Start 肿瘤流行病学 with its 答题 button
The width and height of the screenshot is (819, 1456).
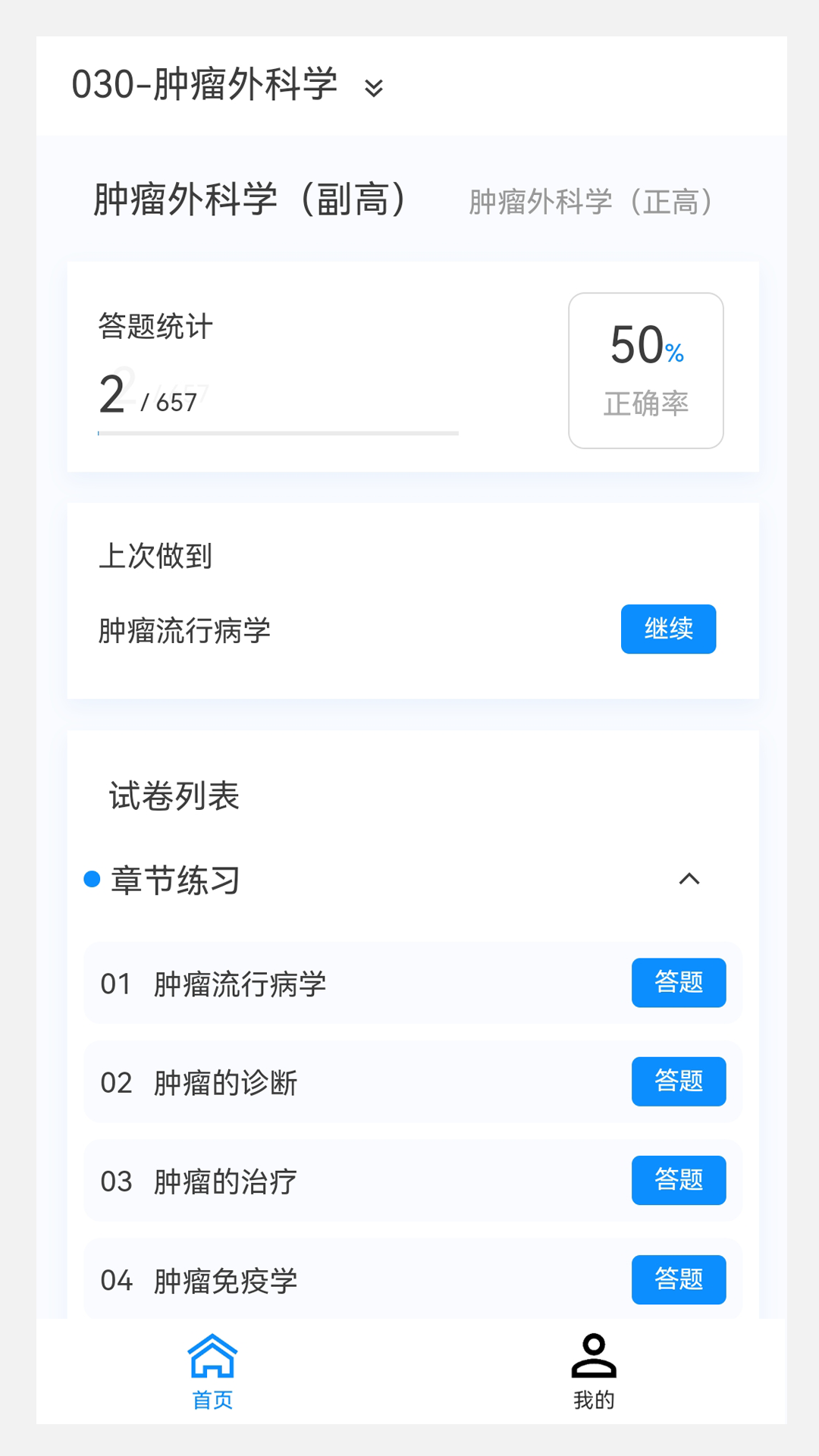tap(679, 983)
